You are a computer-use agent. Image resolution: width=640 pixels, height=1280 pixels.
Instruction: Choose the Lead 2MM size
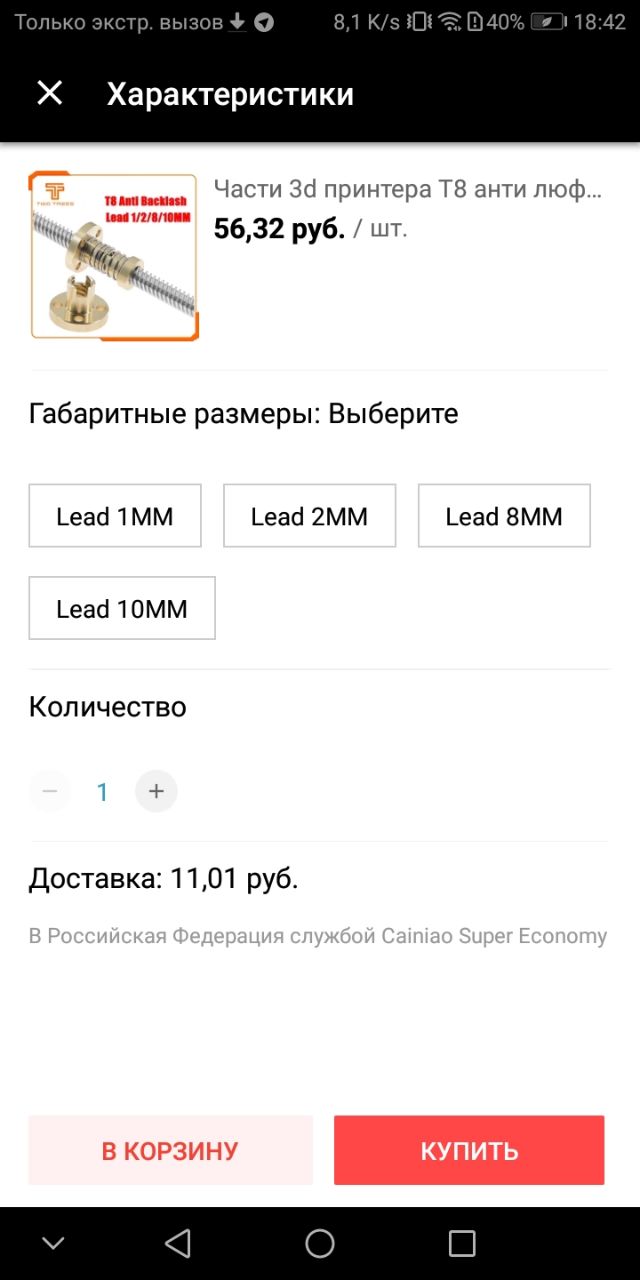point(309,516)
